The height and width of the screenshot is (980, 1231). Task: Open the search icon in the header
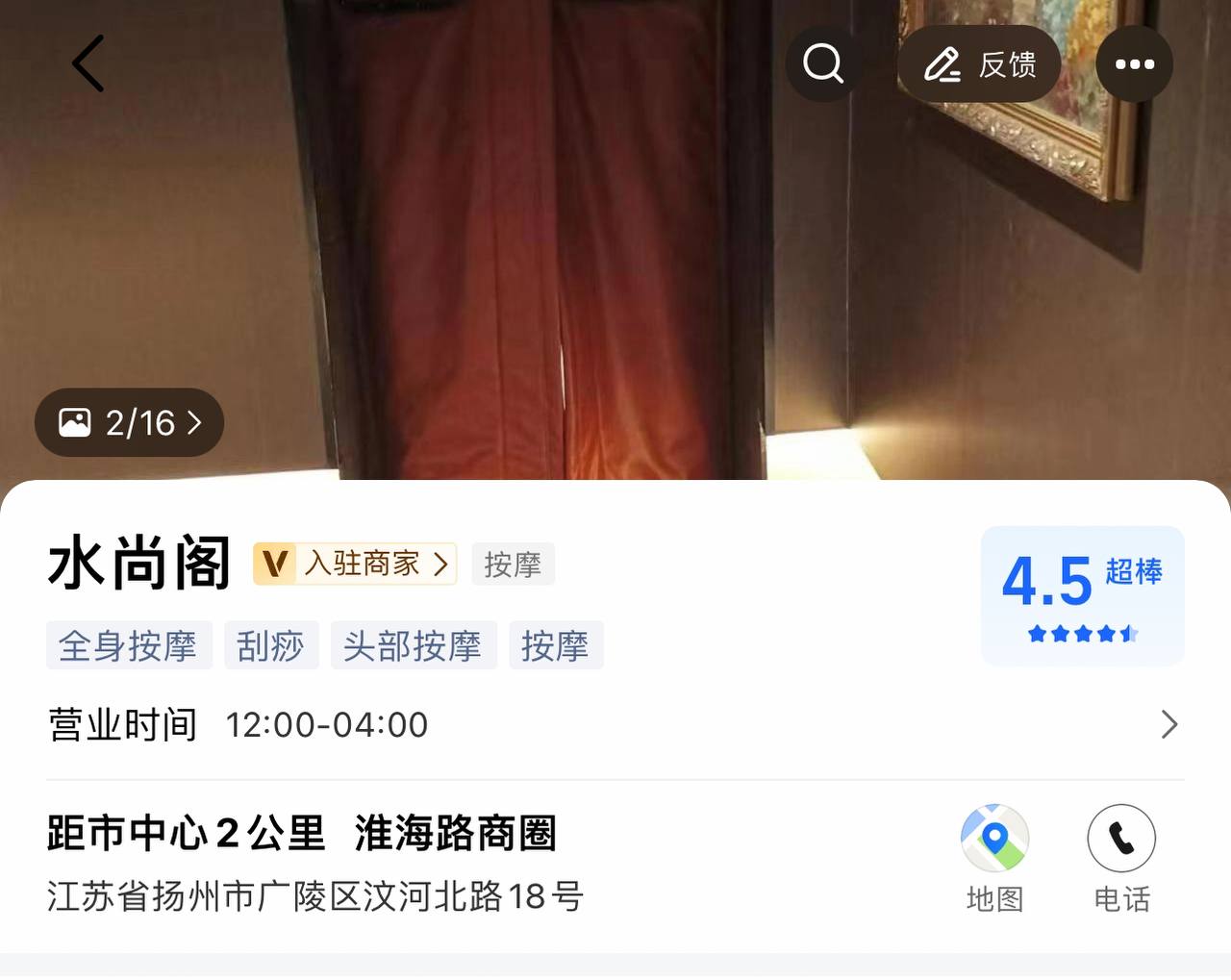(x=823, y=63)
